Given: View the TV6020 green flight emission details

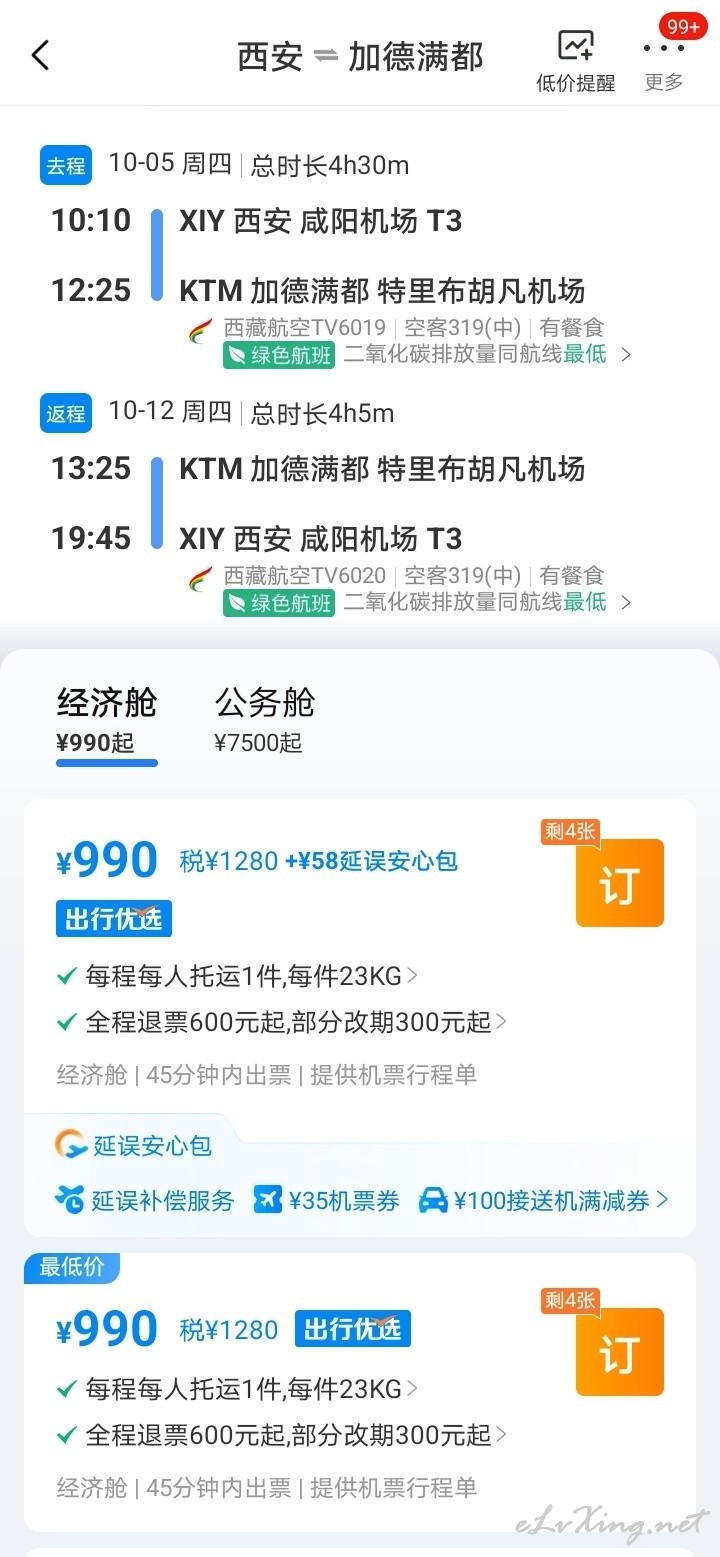Looking at the screenshot, I should [428, 602].
